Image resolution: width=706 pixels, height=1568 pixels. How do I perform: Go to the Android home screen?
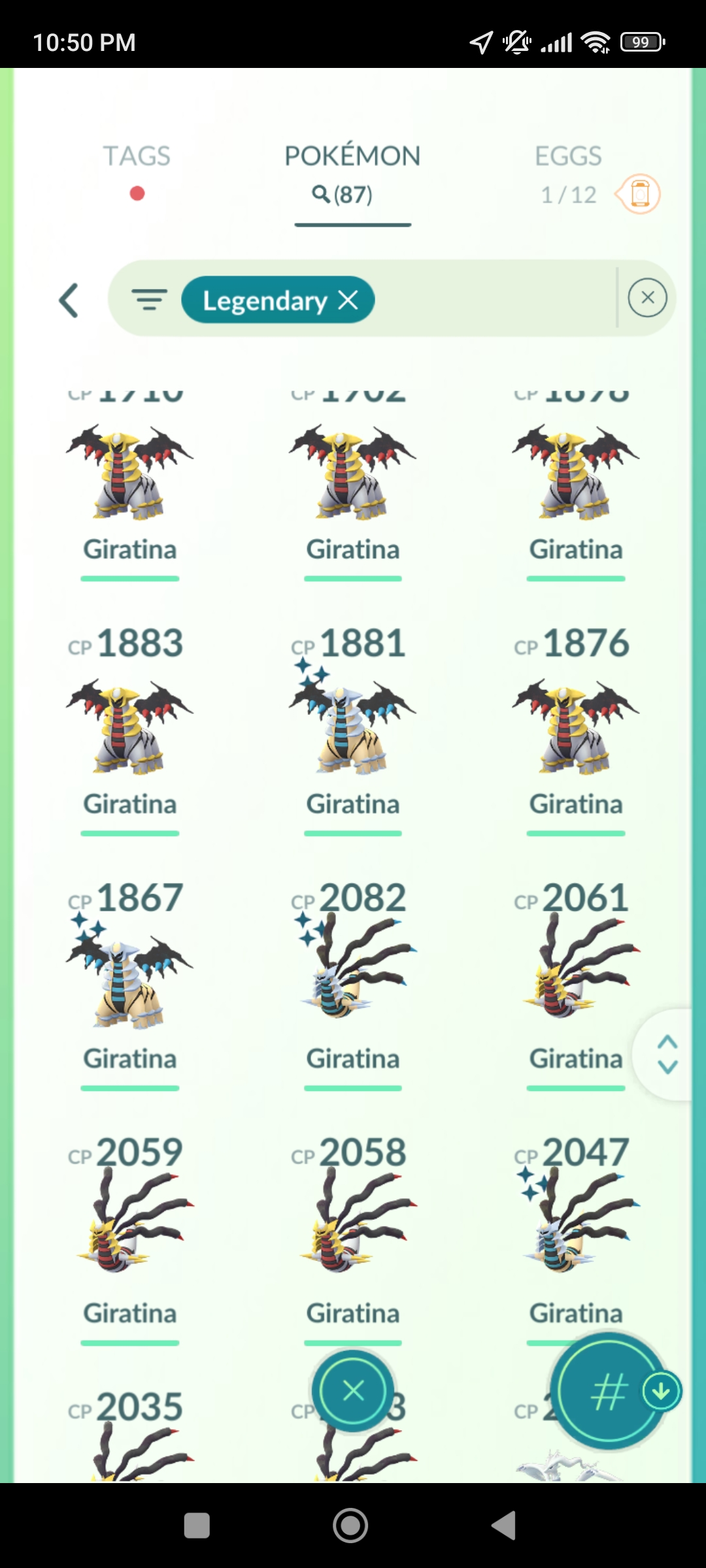pyautogui.click(x=350, y=1526)
